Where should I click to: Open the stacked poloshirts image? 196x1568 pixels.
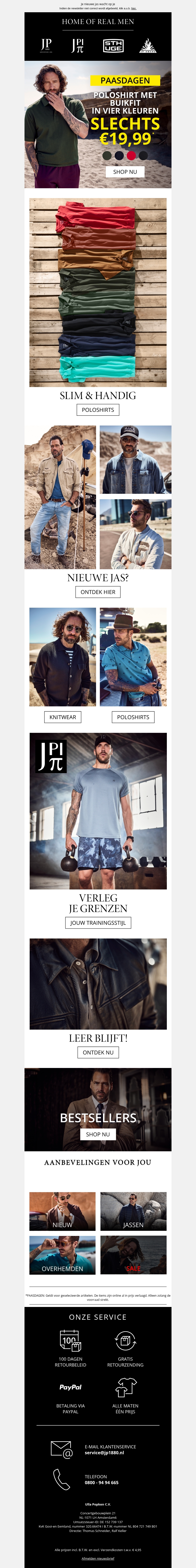[98, 292]
